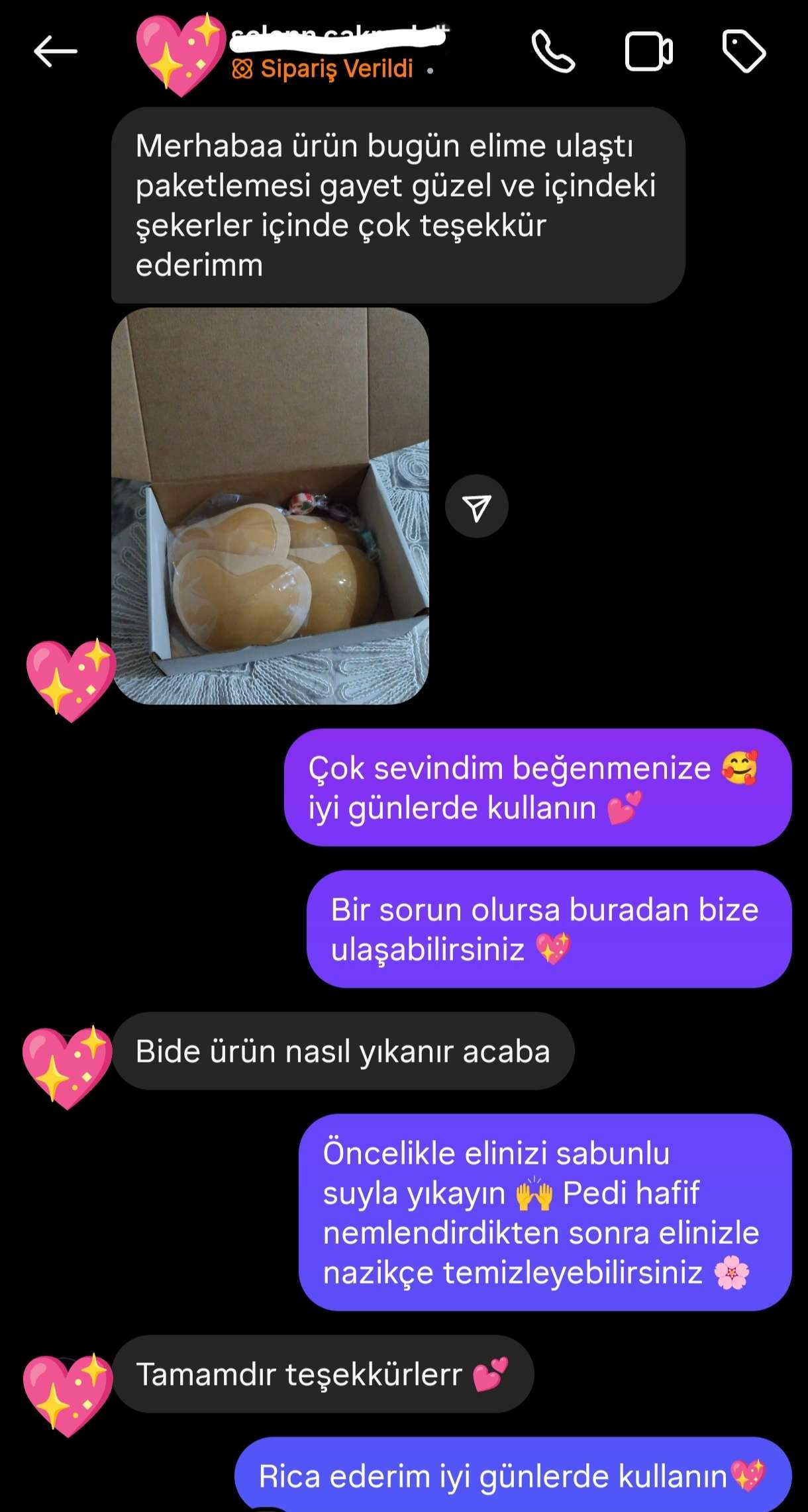Image resolution: width=808 pixels, height=1512 pixels.
Task: Open the received product box photo
Action: pos(270,506)
